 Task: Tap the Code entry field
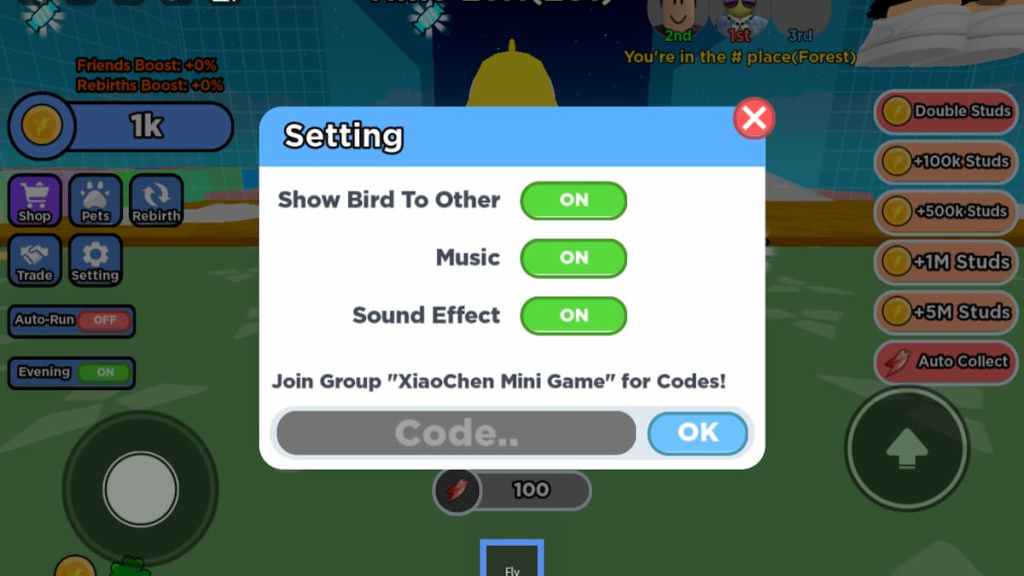coord(456,433)
